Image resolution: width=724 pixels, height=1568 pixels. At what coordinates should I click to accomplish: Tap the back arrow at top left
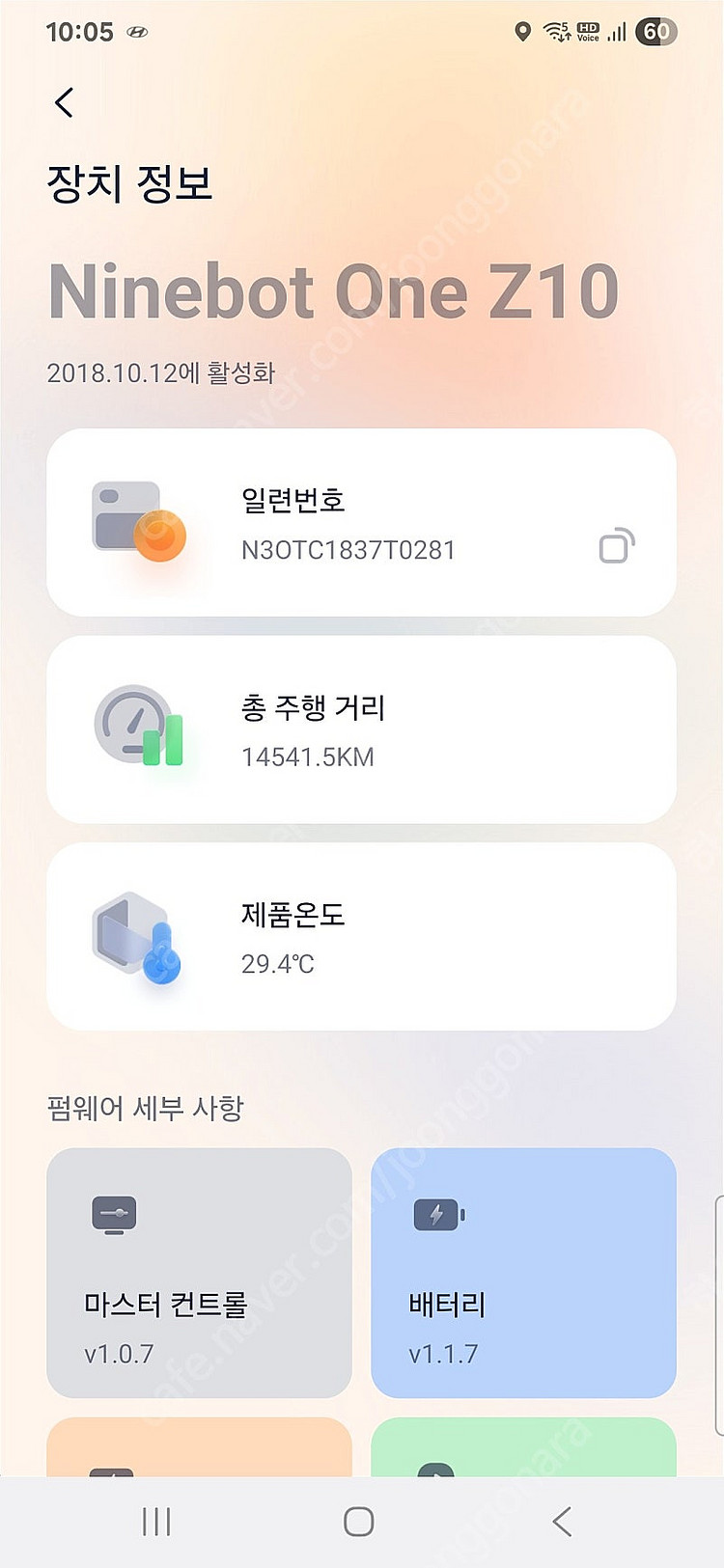pos(63,101)
